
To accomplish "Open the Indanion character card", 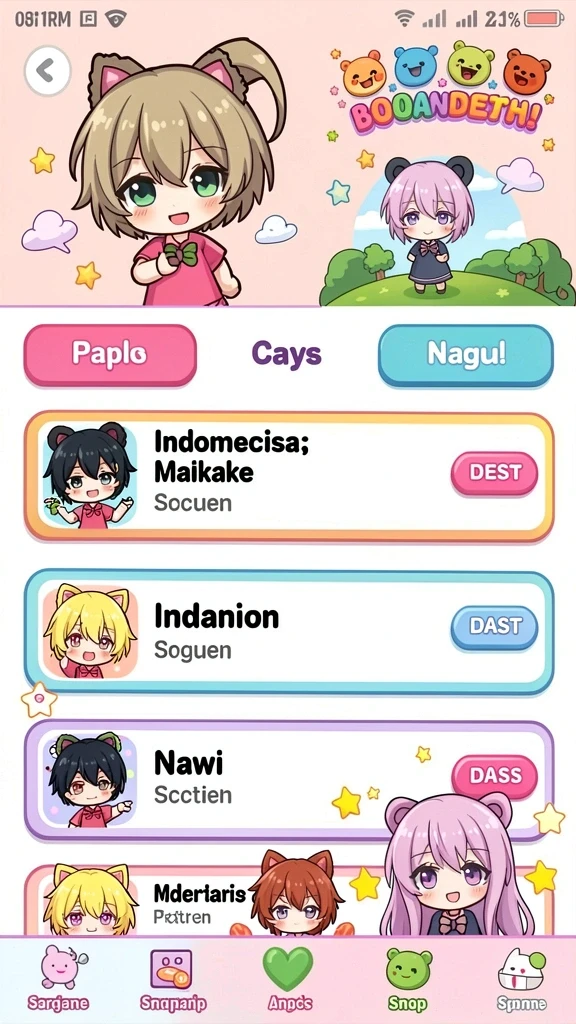I will pos(289,632).
